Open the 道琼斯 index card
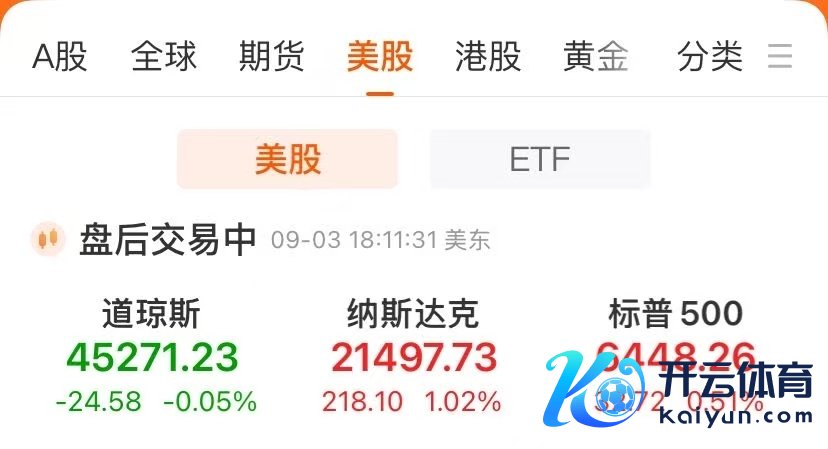The width and height of the screenshot is (828, 449). pos(153,356)
